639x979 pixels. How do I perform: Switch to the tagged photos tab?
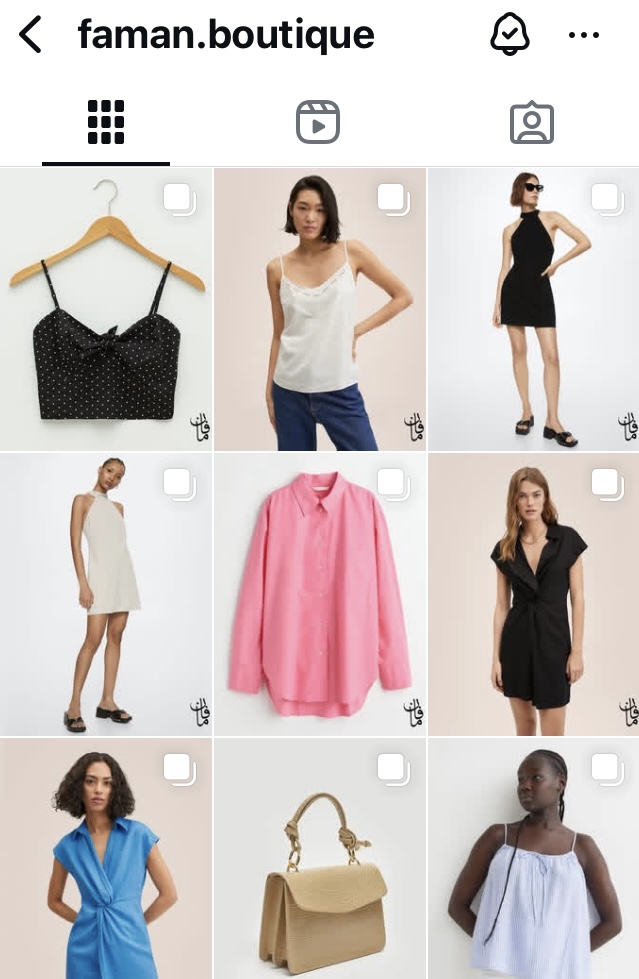tap(531, 123)
